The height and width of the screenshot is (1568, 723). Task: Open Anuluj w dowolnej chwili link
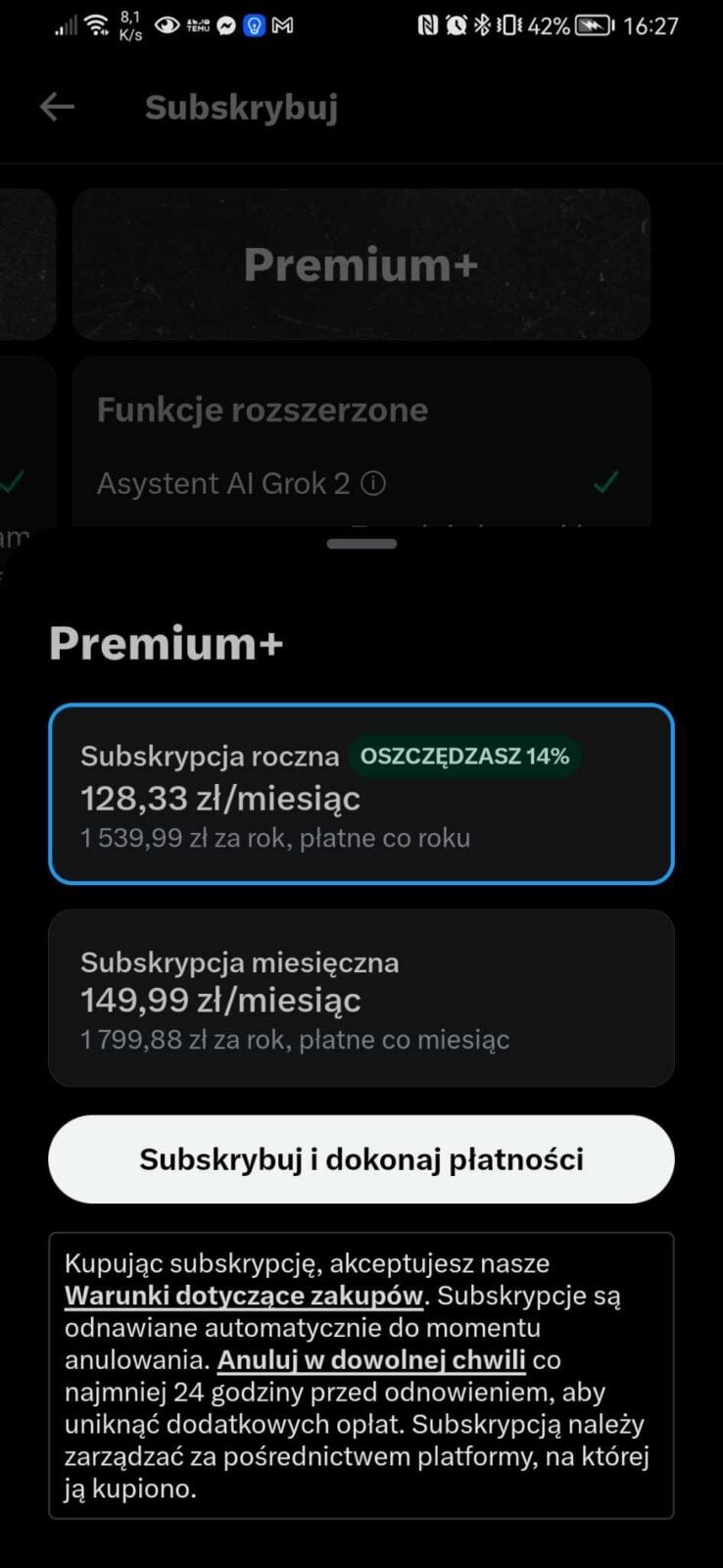(x=370, y=1360)
